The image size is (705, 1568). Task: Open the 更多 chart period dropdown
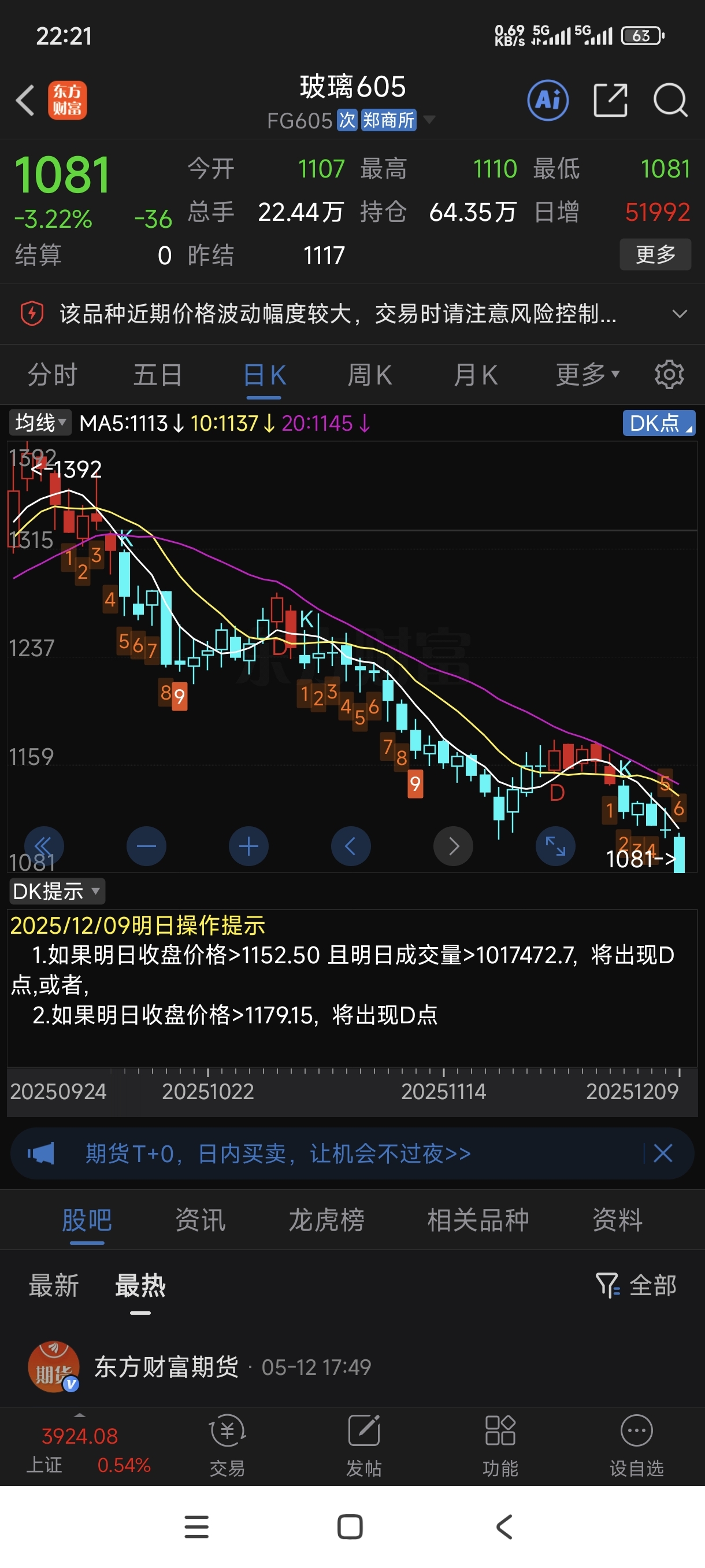click(x=588, y=374)
